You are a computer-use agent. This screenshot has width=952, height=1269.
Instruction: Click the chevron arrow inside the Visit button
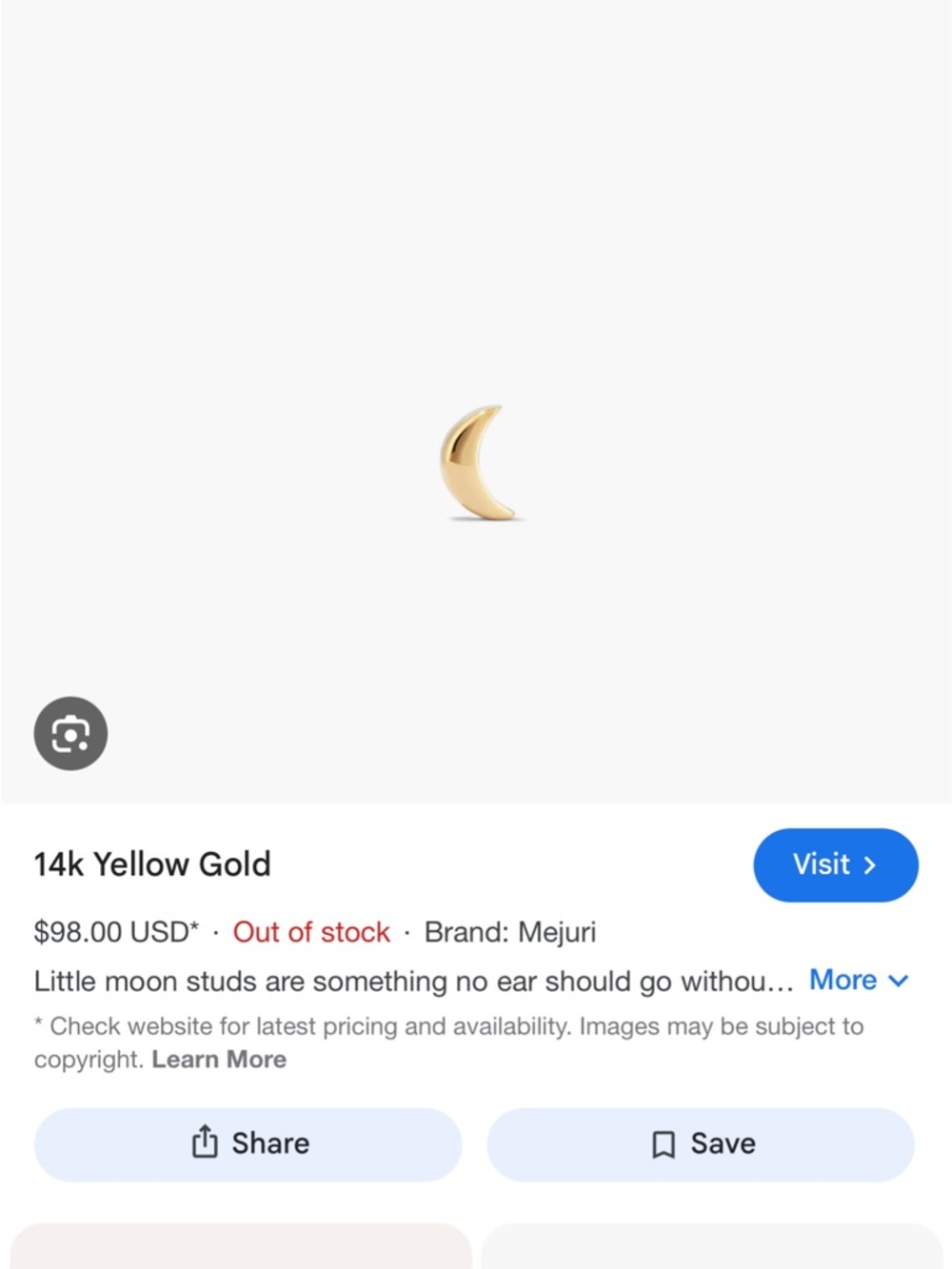pyautogui.click(x=871, y=865)
